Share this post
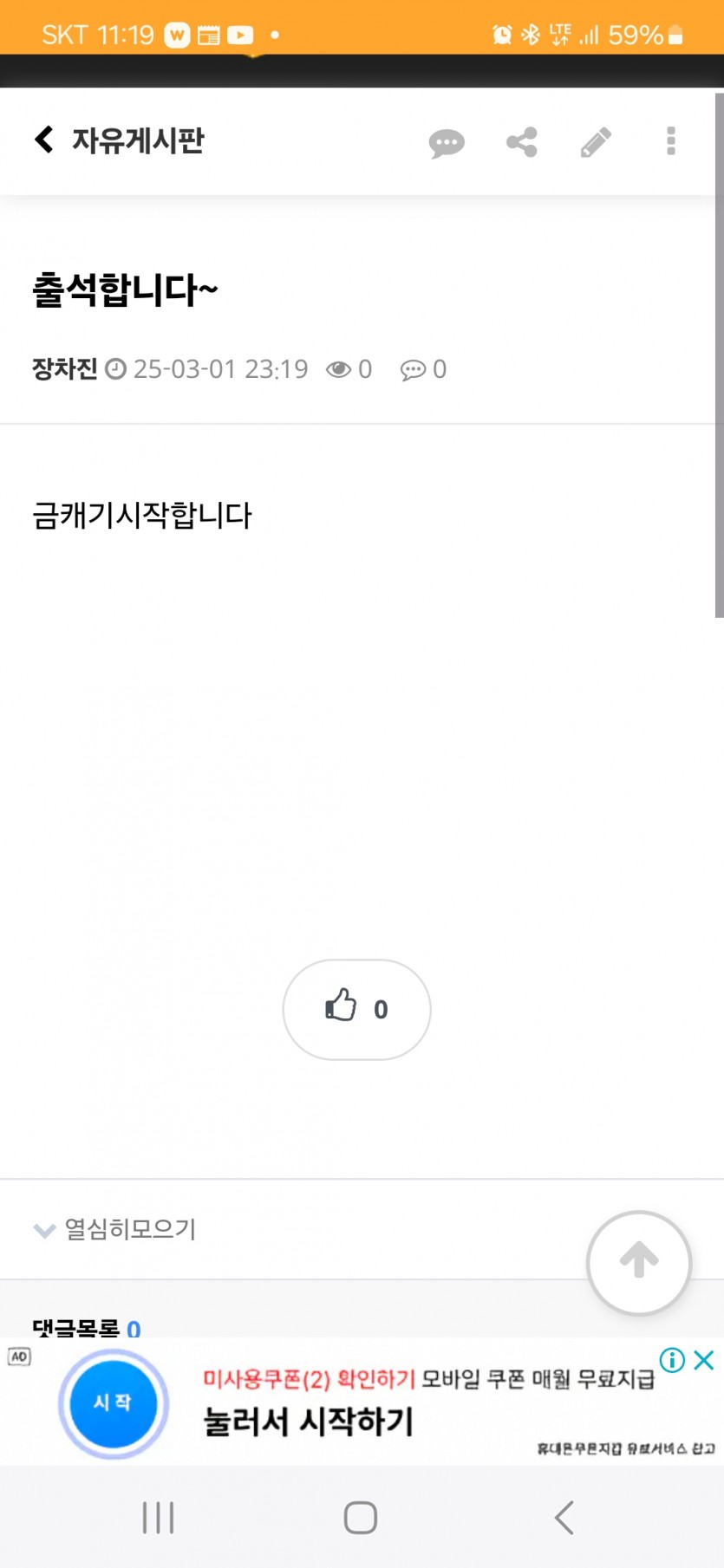Image resolution: width=724 pixels, height=1568 pixels. click(522, 141)
